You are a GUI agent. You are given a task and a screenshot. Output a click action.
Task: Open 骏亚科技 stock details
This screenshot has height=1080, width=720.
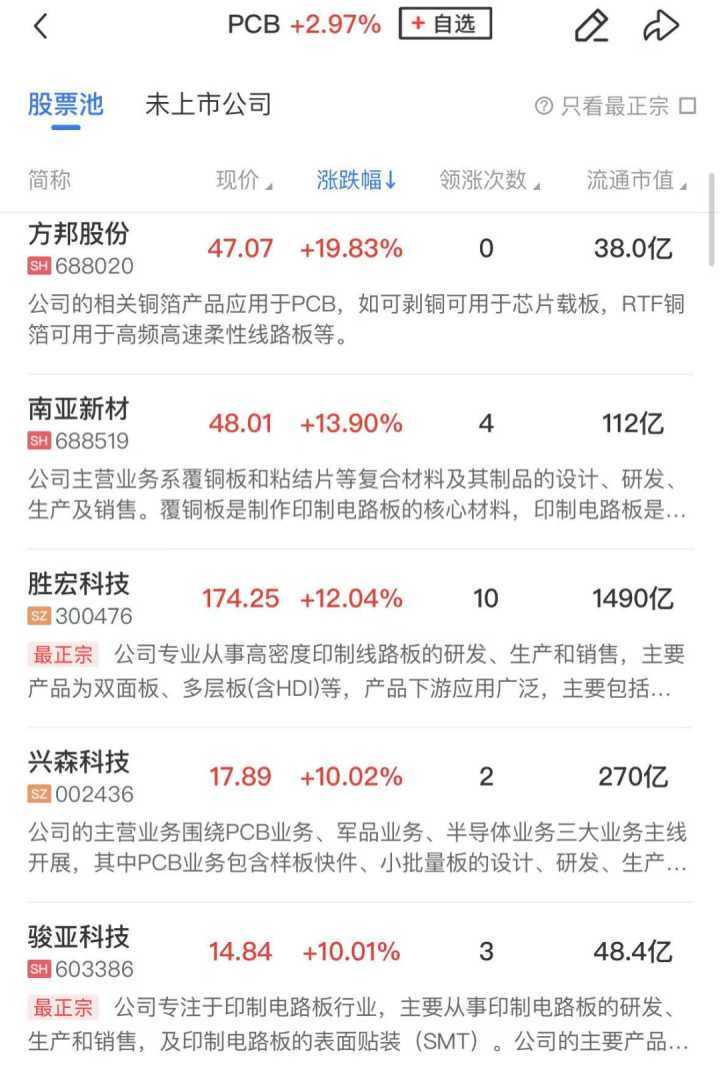(79, 937)
